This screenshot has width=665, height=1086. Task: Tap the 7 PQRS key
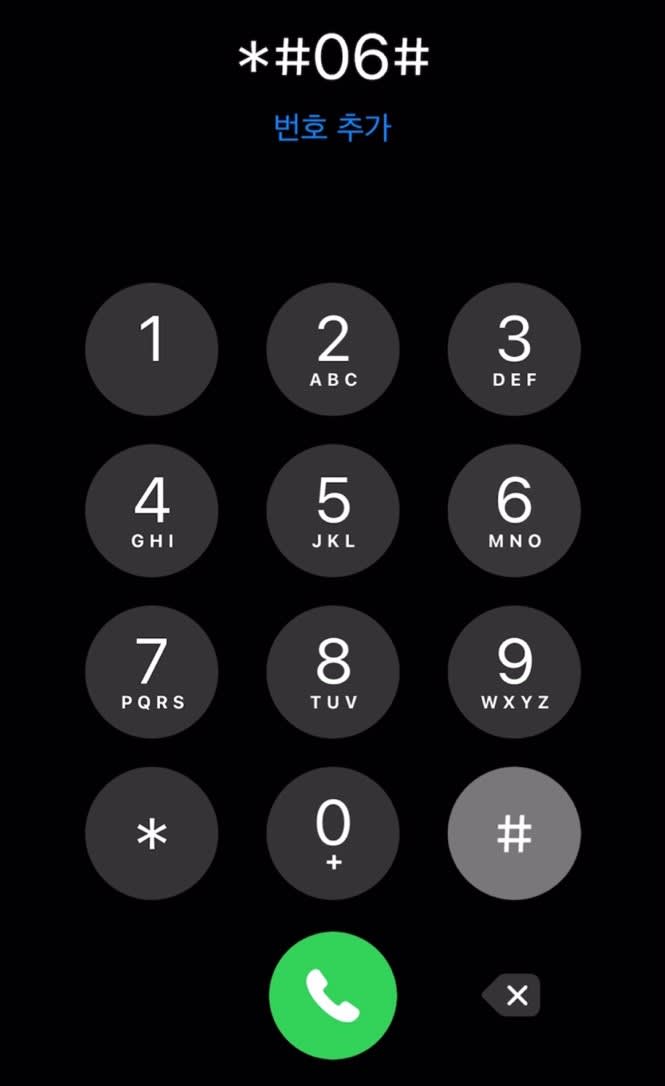[x=152, y=672]
